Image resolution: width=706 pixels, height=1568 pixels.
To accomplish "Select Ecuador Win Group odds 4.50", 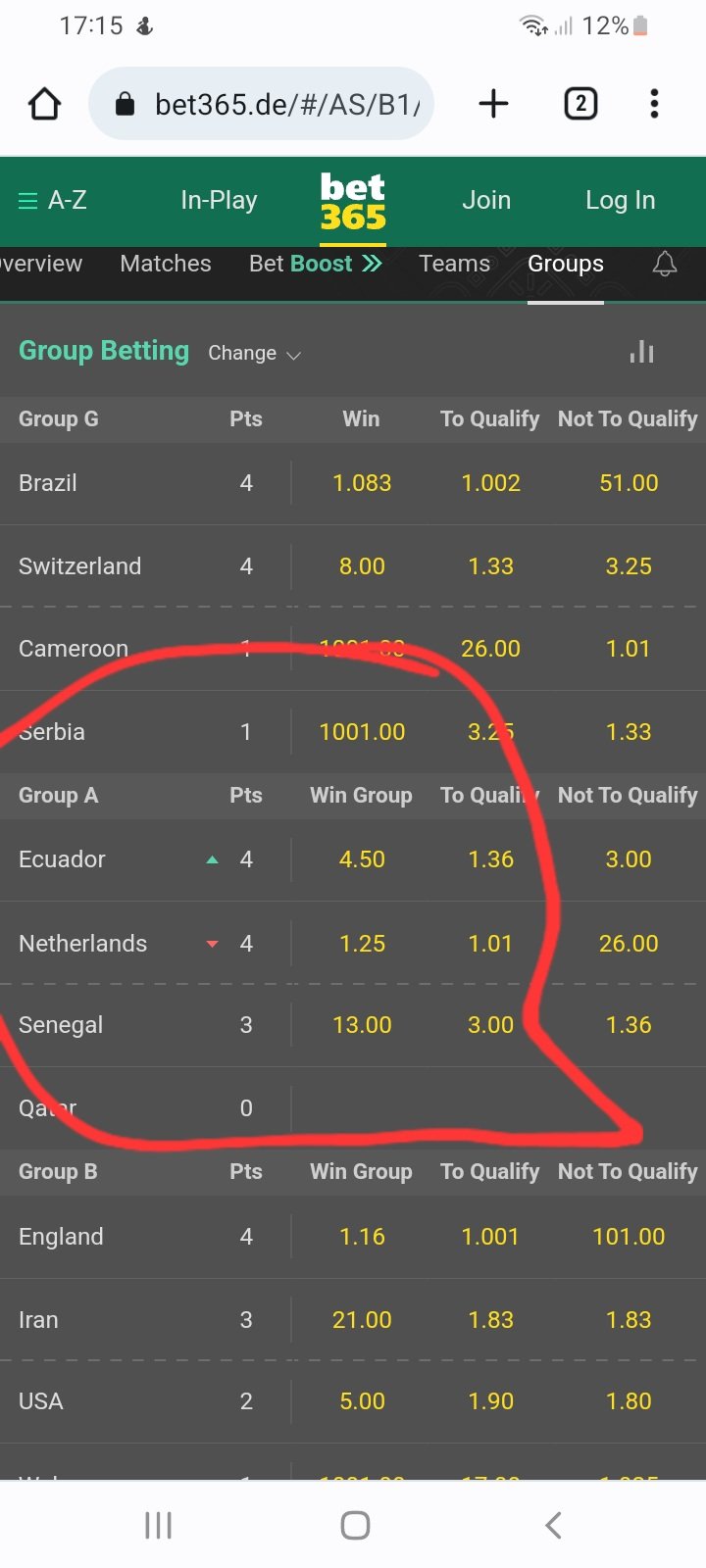I will coord(362,859).
